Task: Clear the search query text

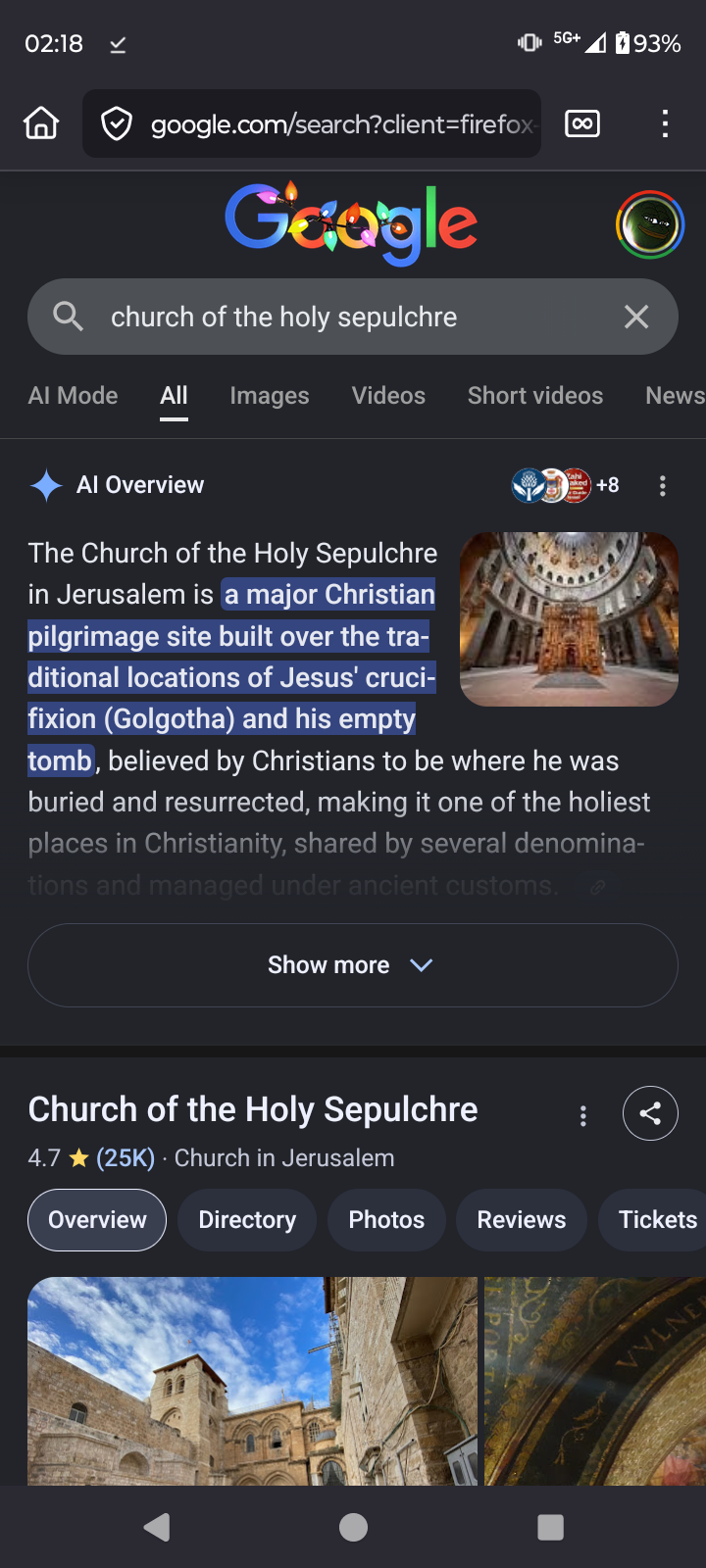Action: pos(636,317)
